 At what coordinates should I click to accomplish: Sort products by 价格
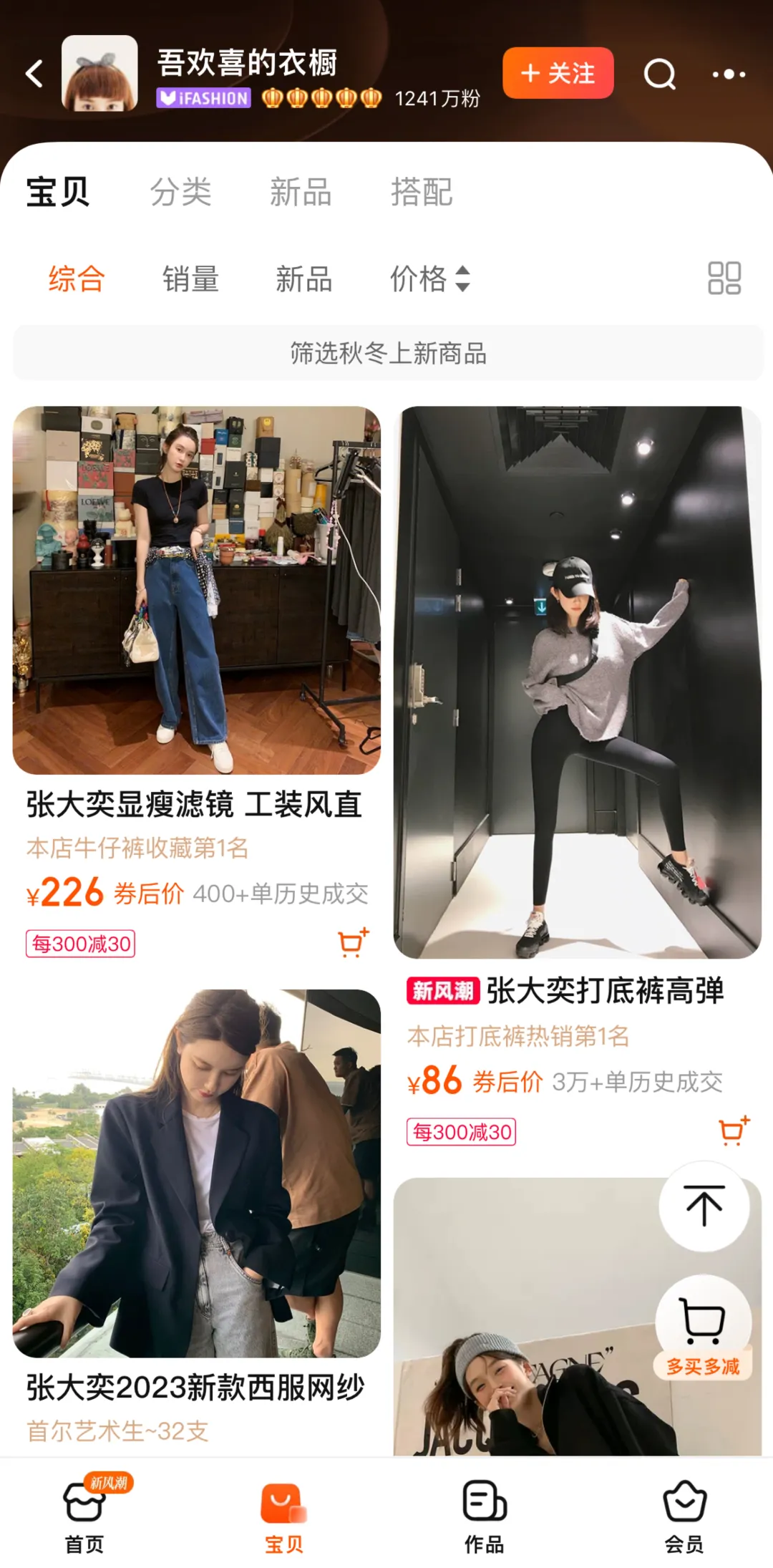[x=429, y=279]
